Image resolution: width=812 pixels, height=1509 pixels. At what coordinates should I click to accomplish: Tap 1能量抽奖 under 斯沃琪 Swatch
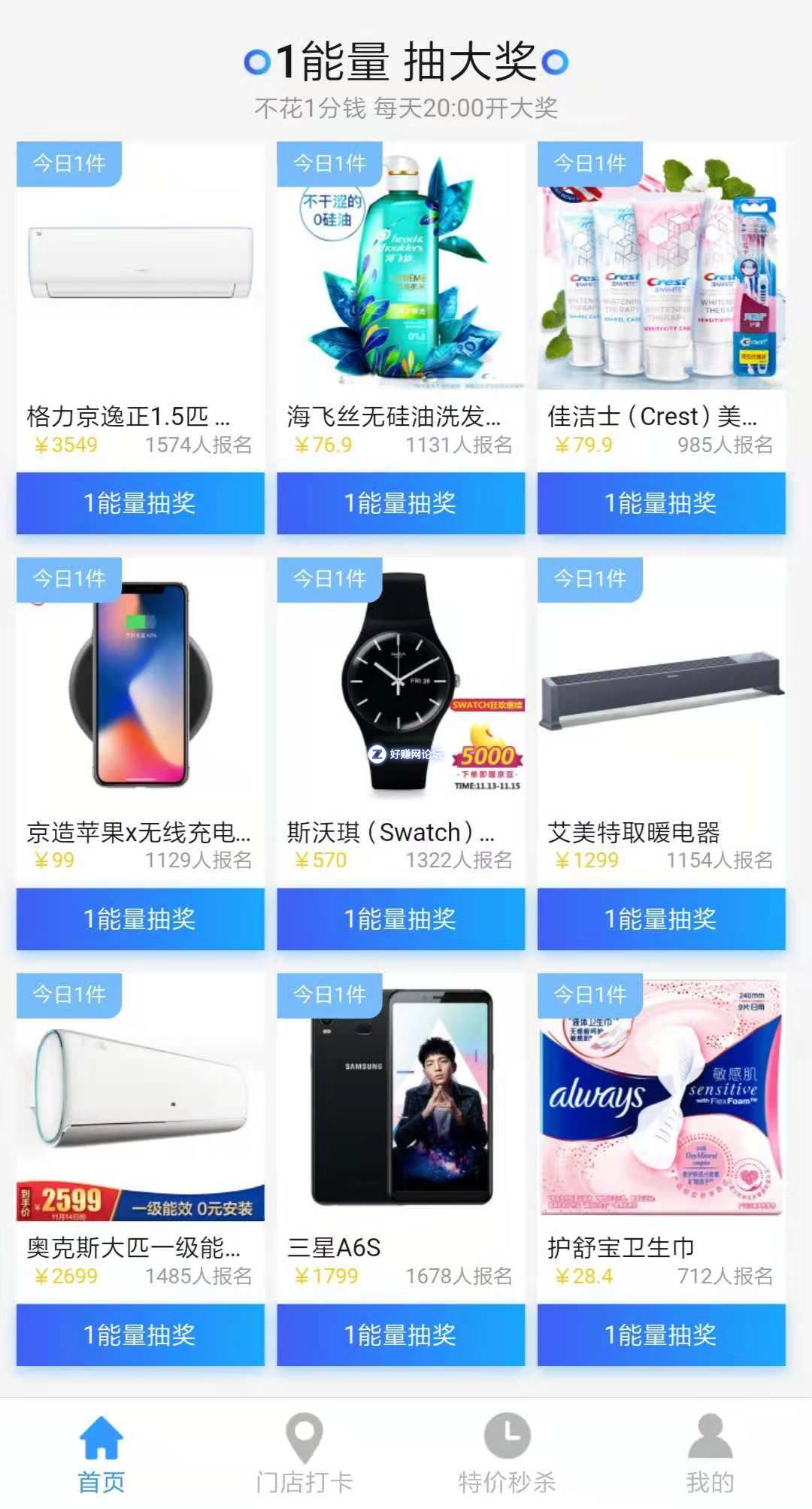401,918
